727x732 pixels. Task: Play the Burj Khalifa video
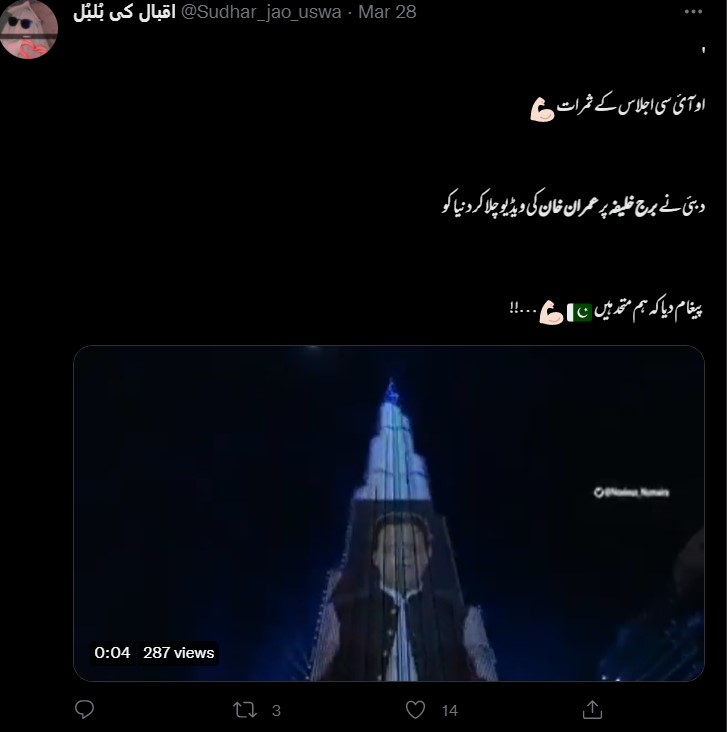click(x=389, y=513)
